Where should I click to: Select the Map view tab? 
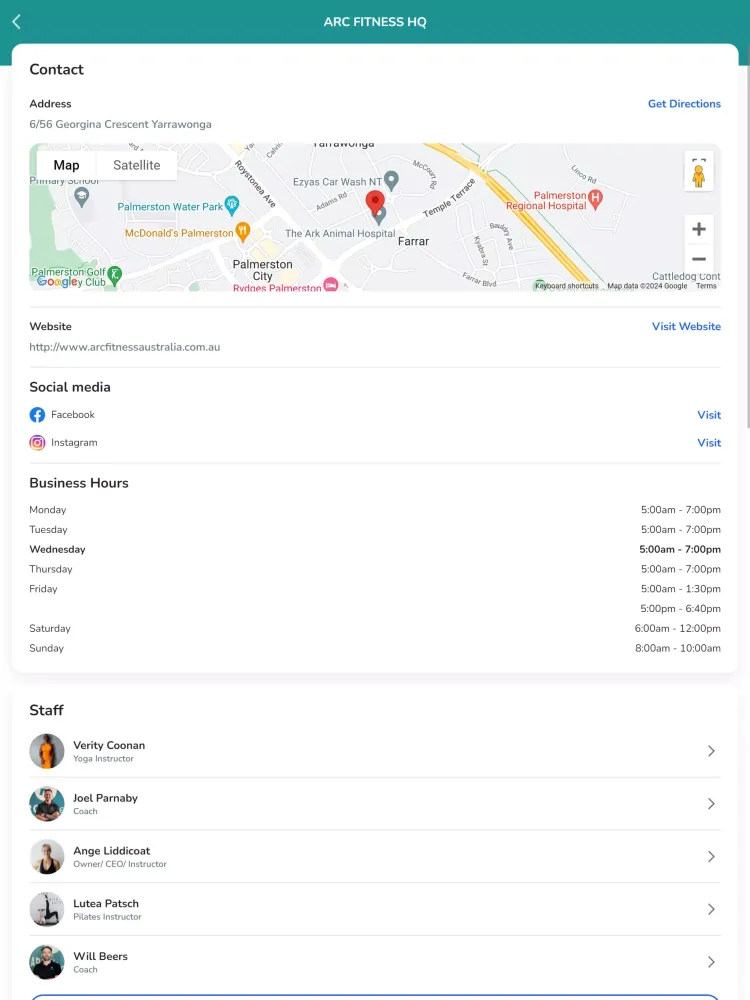pos(67,165)
